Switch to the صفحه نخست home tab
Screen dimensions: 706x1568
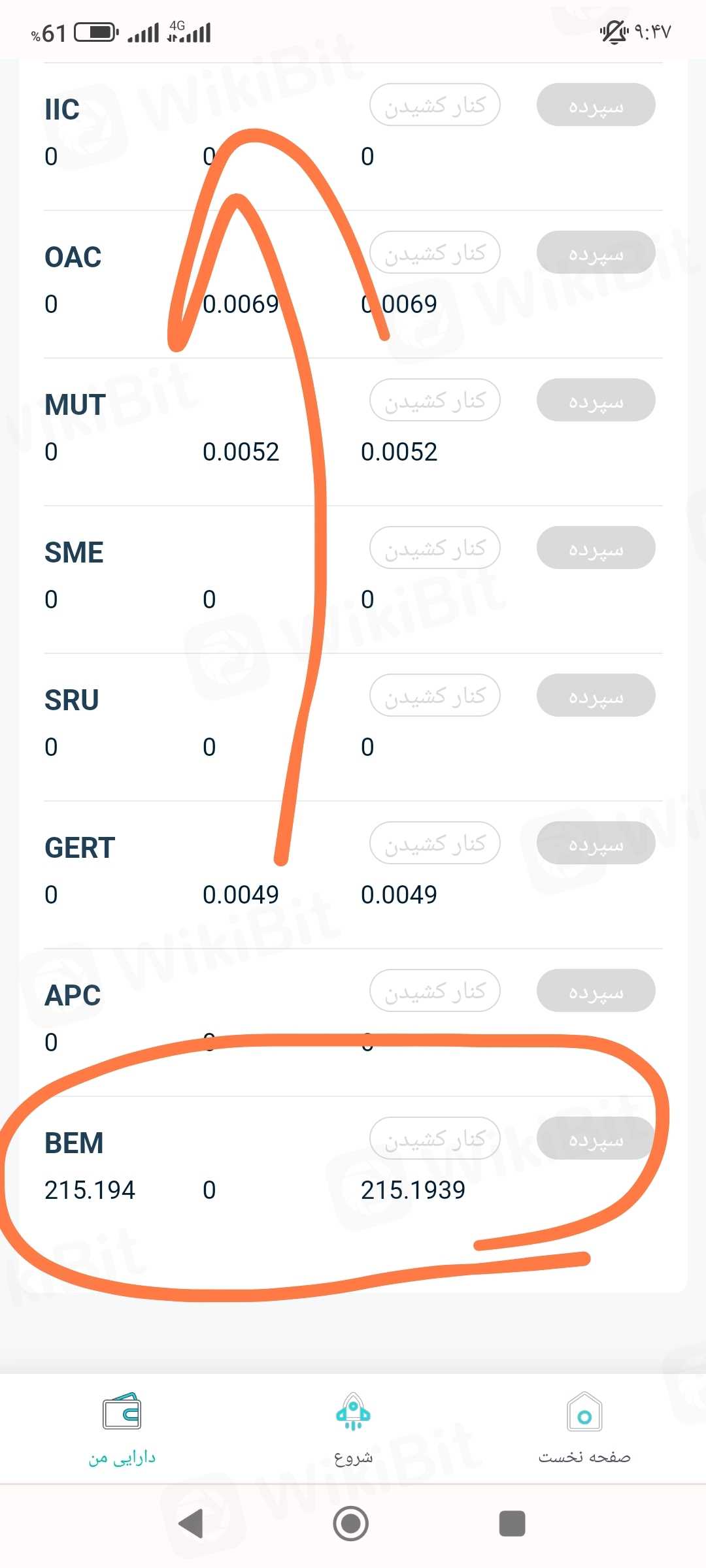click(584, 1428)
